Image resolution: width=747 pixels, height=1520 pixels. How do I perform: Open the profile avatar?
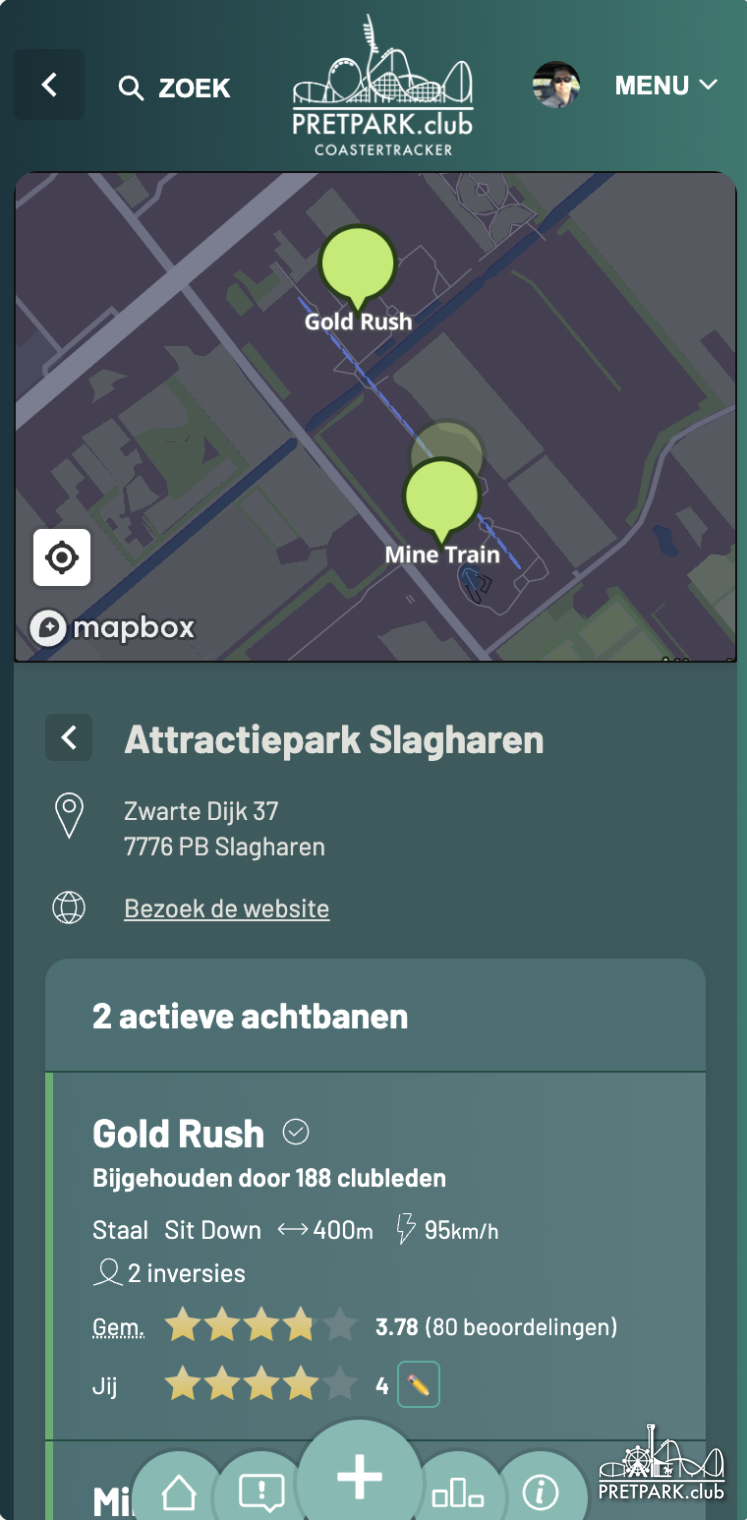point(556,85)
